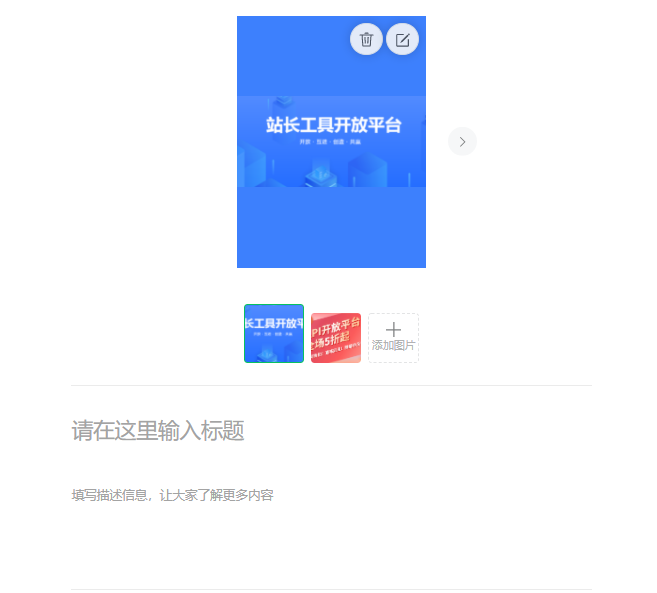Go to the next image with the arrow

coord(462,142)
